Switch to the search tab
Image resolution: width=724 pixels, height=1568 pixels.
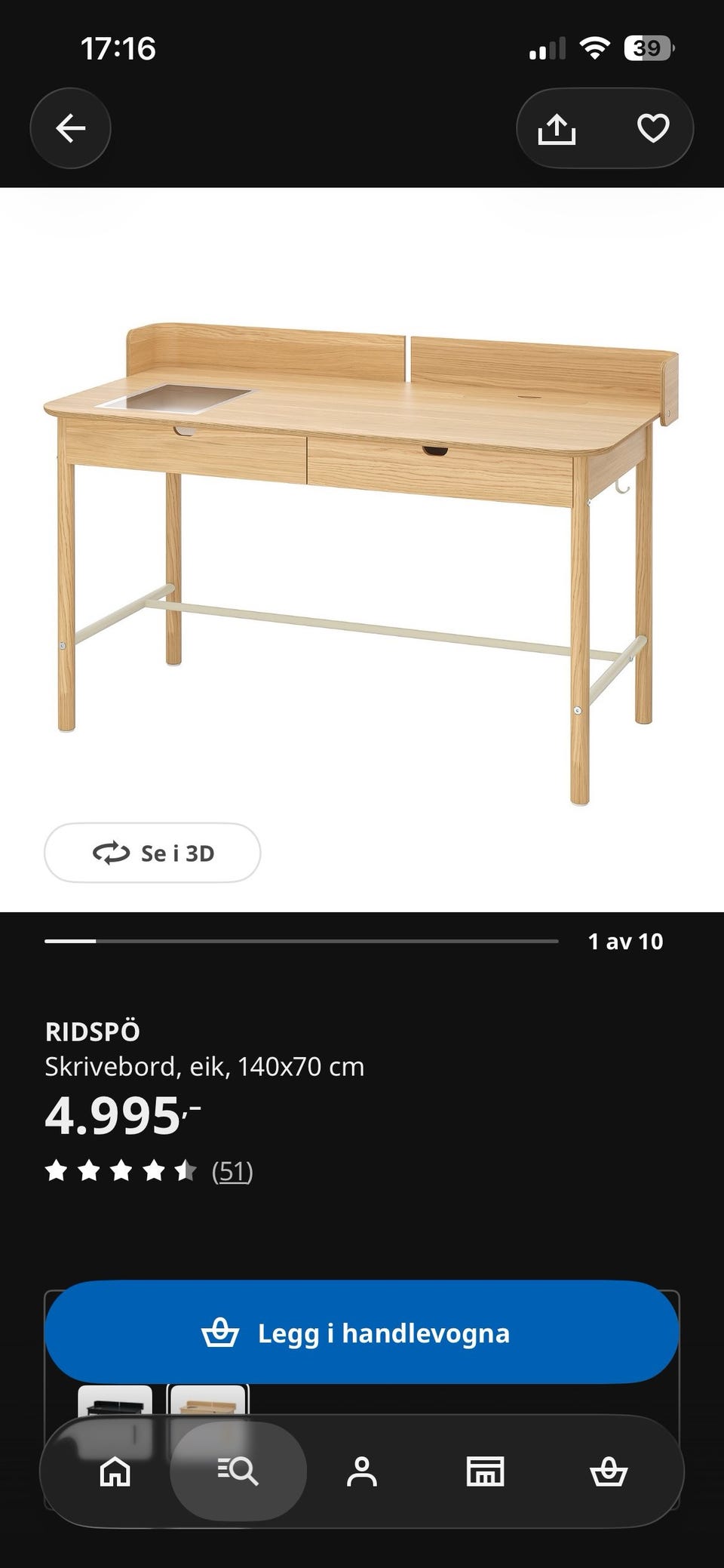238,1471
